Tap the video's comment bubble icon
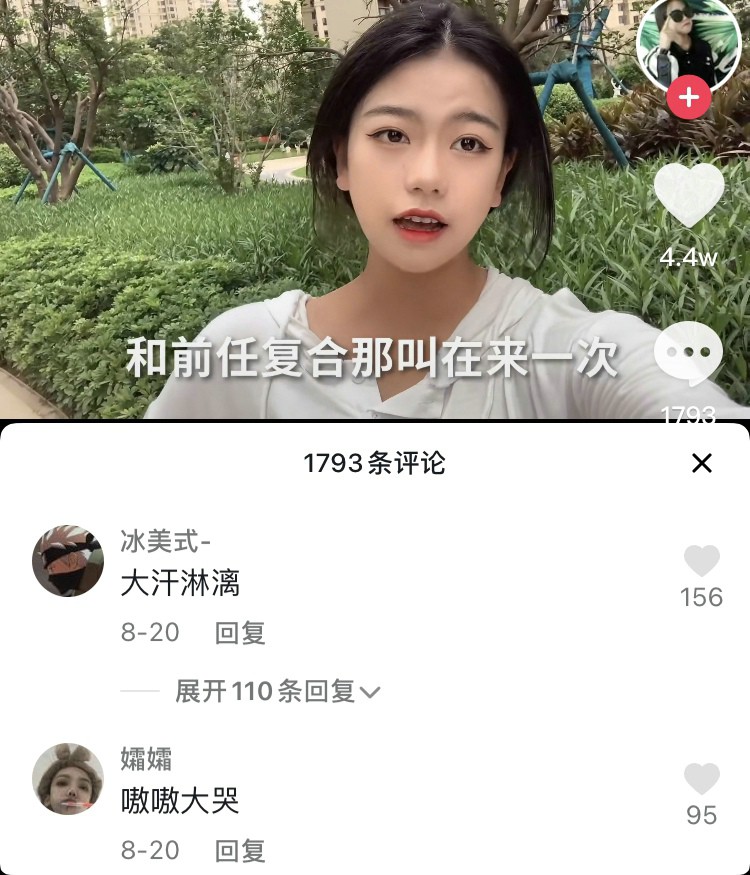 point(689,355)
